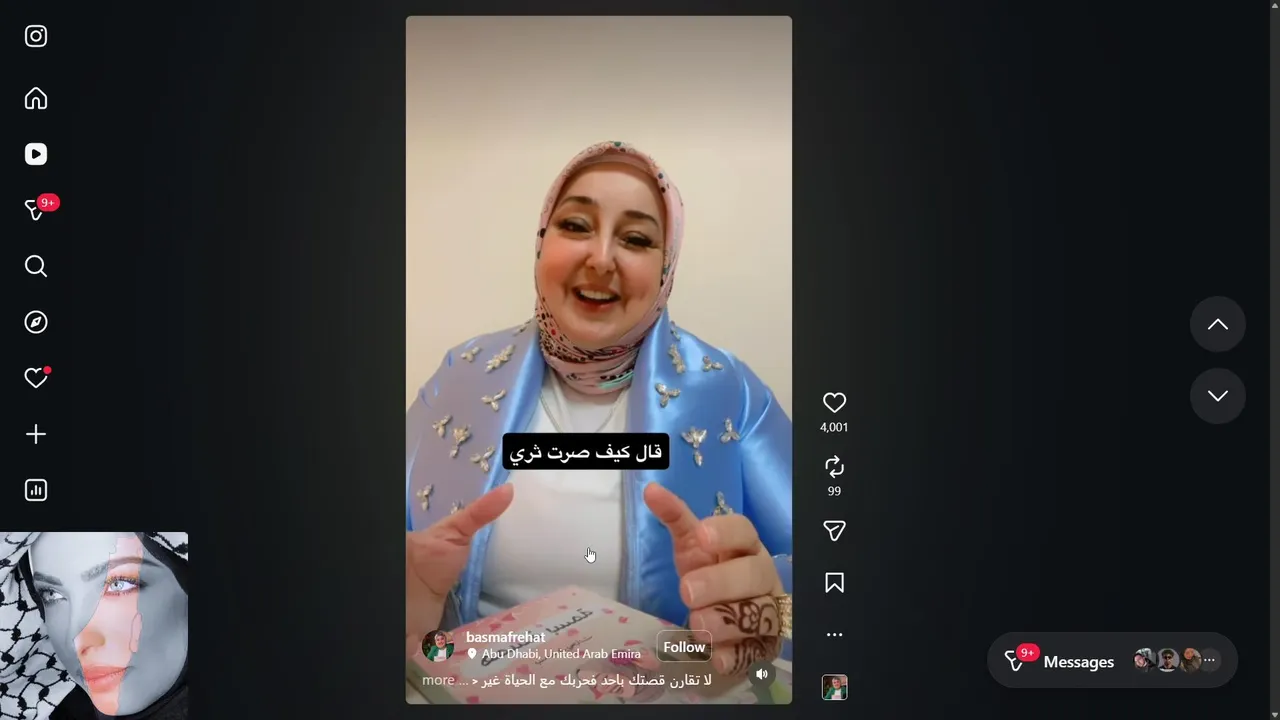The height and width of the screenshot is (720, 1280).
Task: Share the reel via send icon
Action: click(834, 531)
